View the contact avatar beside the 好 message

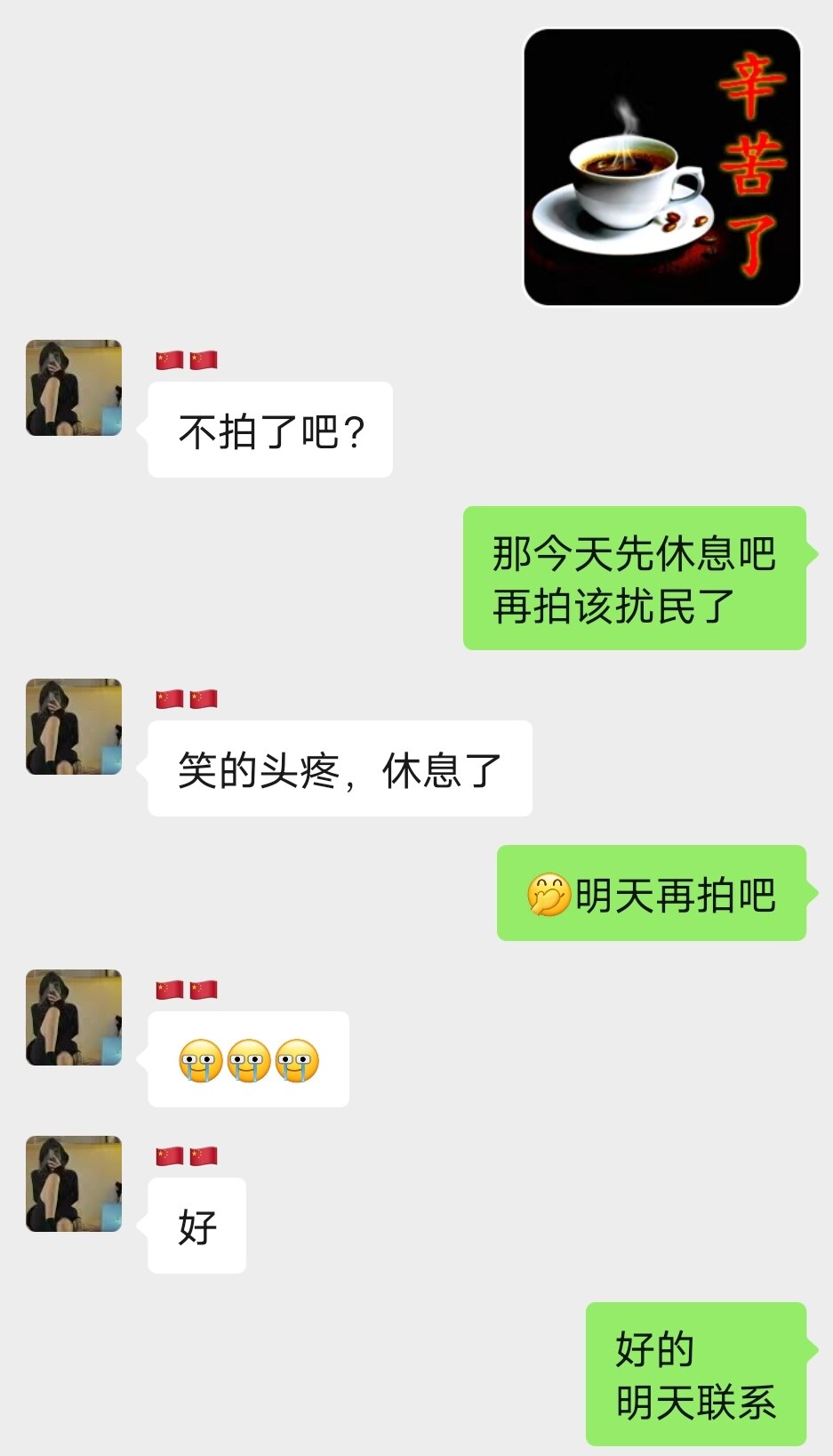click(x=74, y=1184)
